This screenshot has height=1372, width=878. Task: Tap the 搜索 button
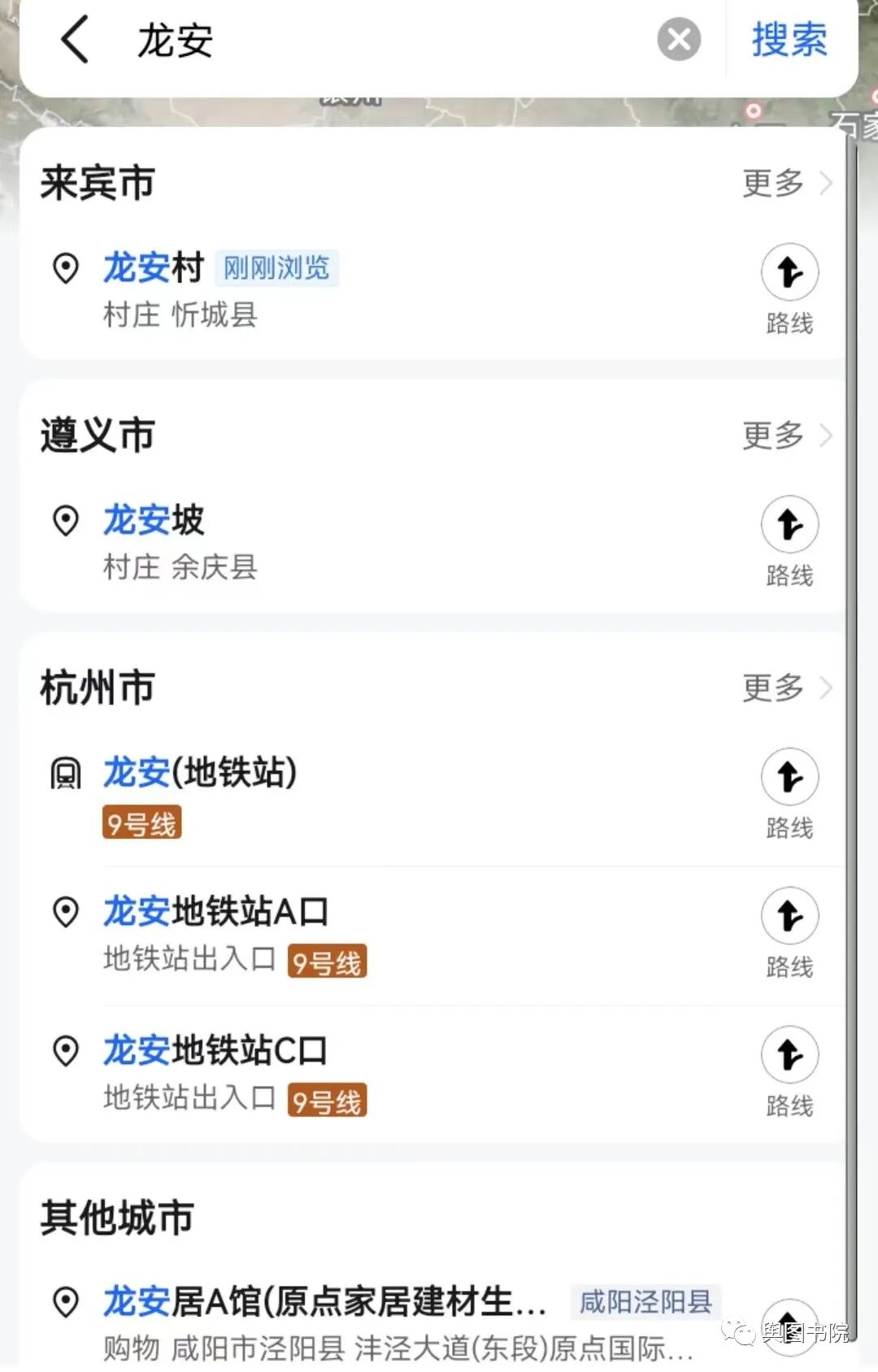click(x=789, y=40)
